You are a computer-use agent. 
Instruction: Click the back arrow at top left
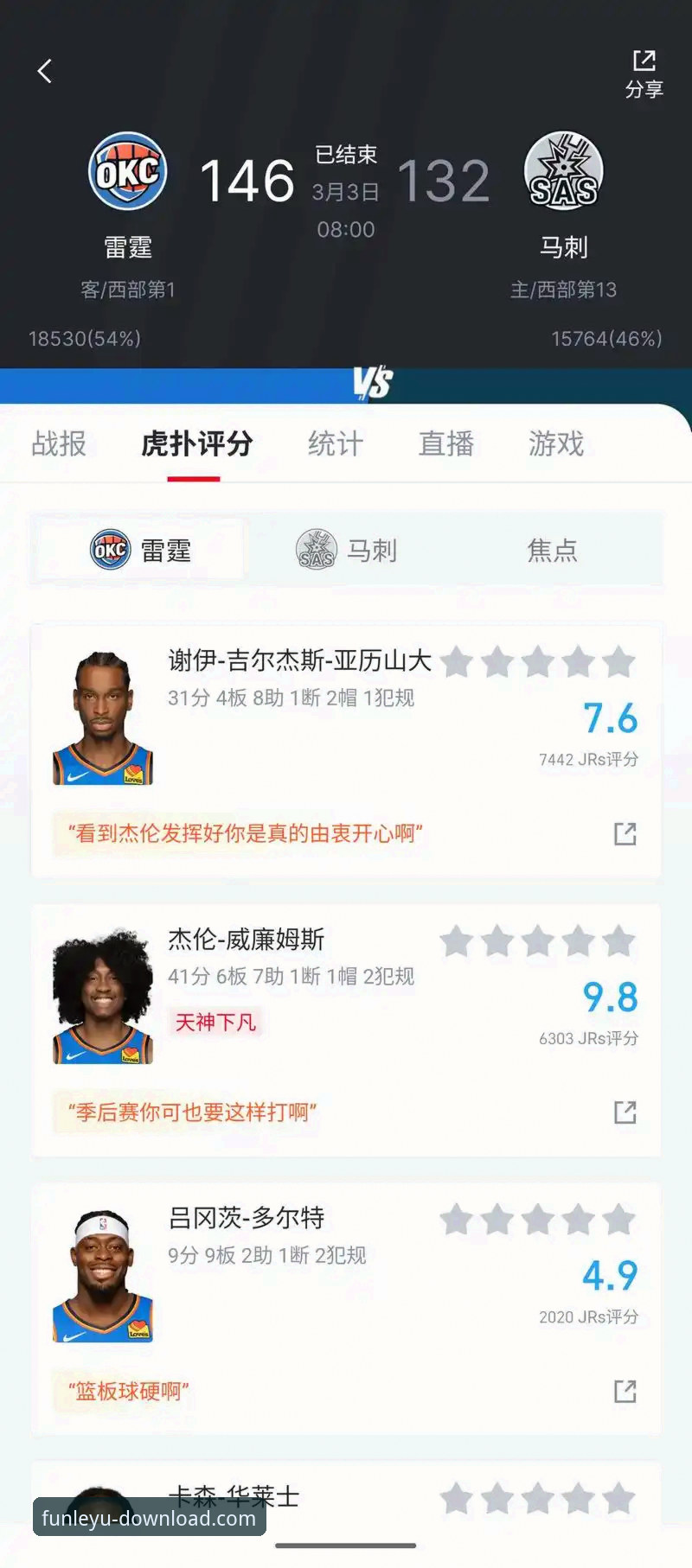click(x=44, y=71)
